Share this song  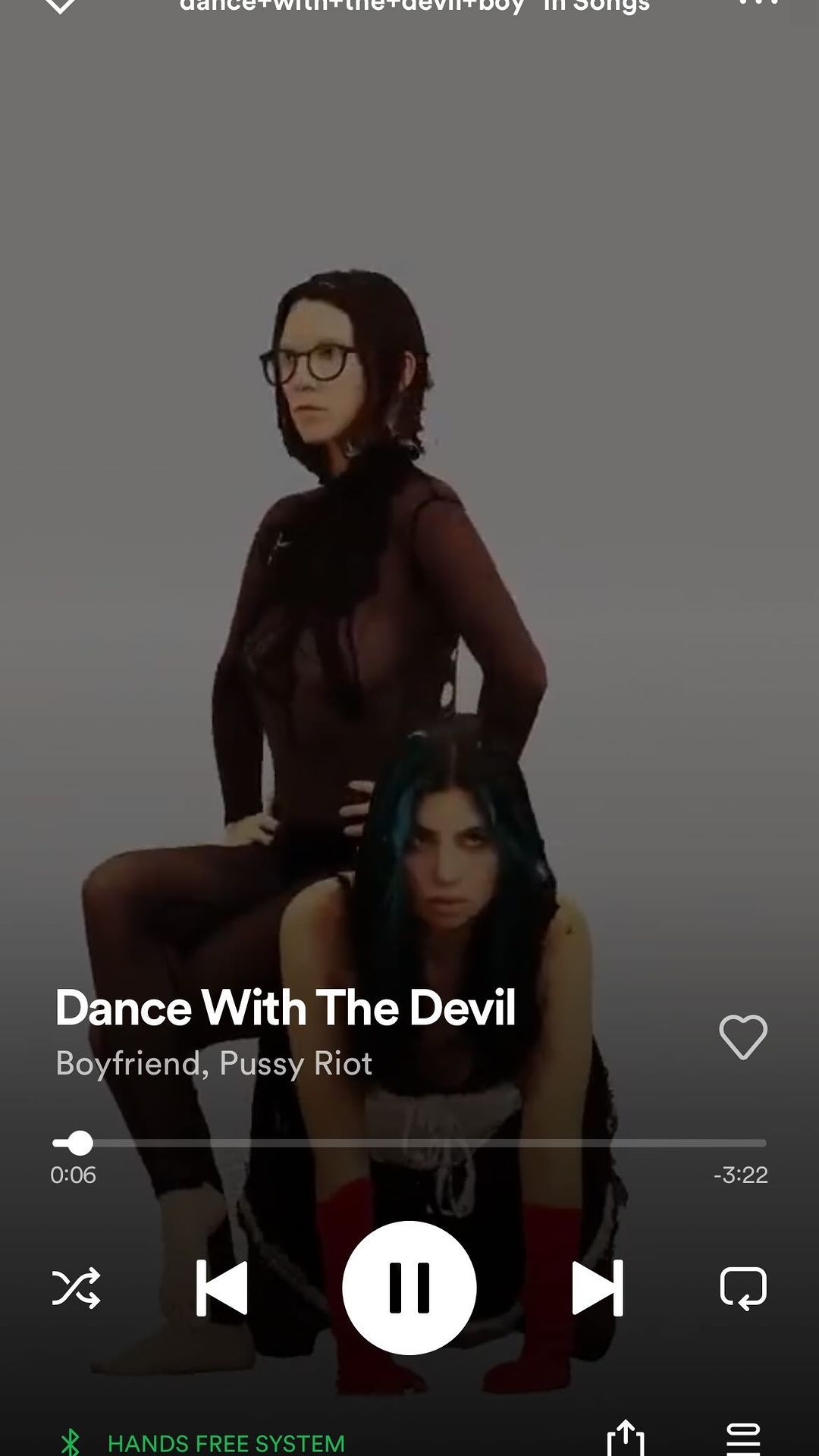[626, 1438]
